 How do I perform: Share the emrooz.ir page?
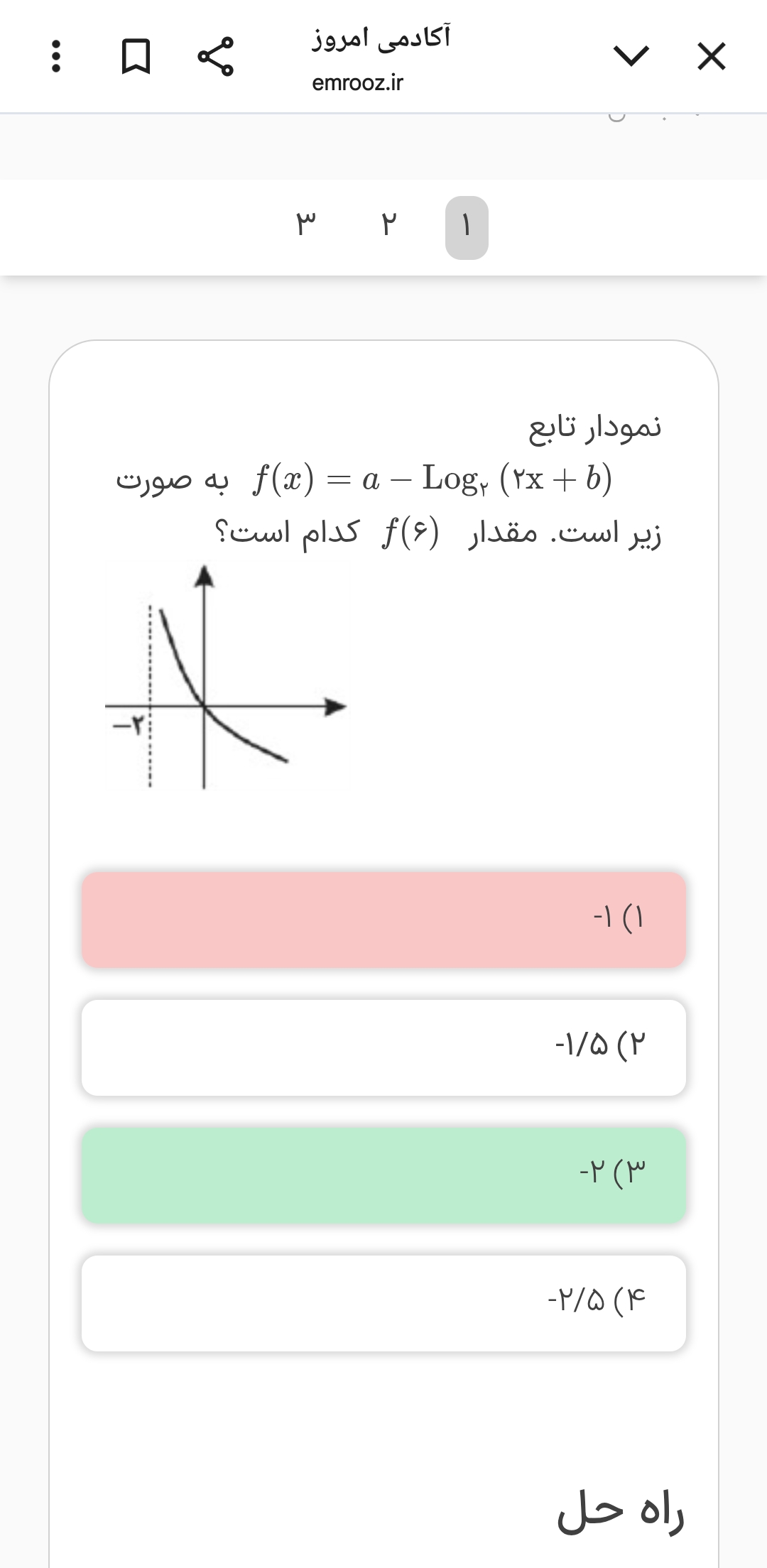[215, 57]
